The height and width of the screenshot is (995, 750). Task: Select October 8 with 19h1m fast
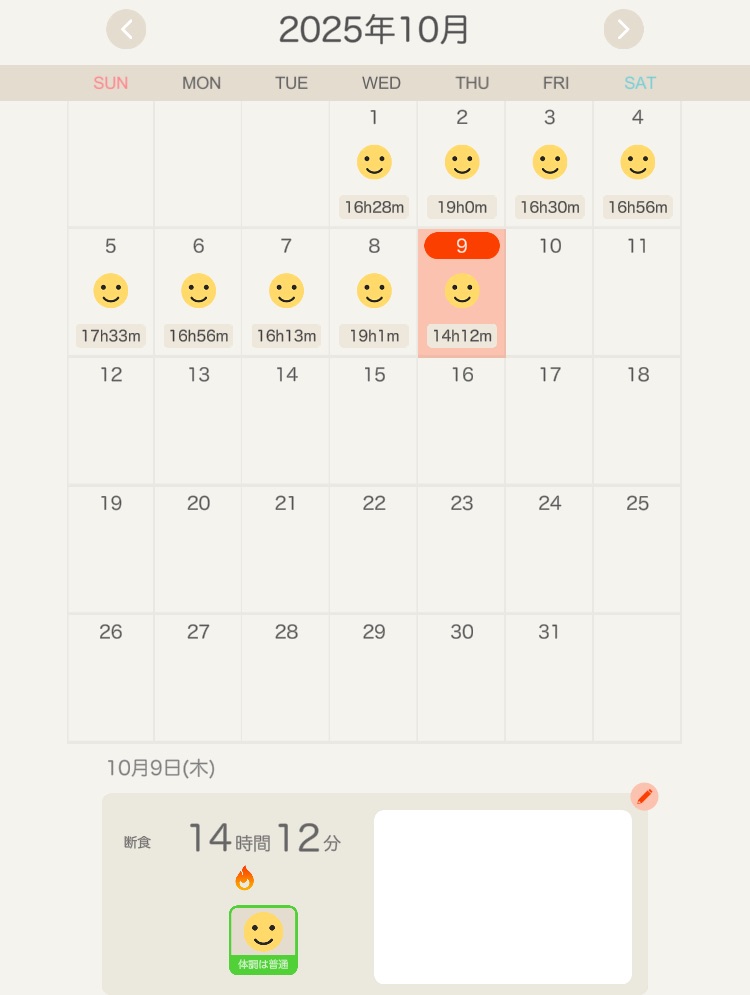click(374, 292)
